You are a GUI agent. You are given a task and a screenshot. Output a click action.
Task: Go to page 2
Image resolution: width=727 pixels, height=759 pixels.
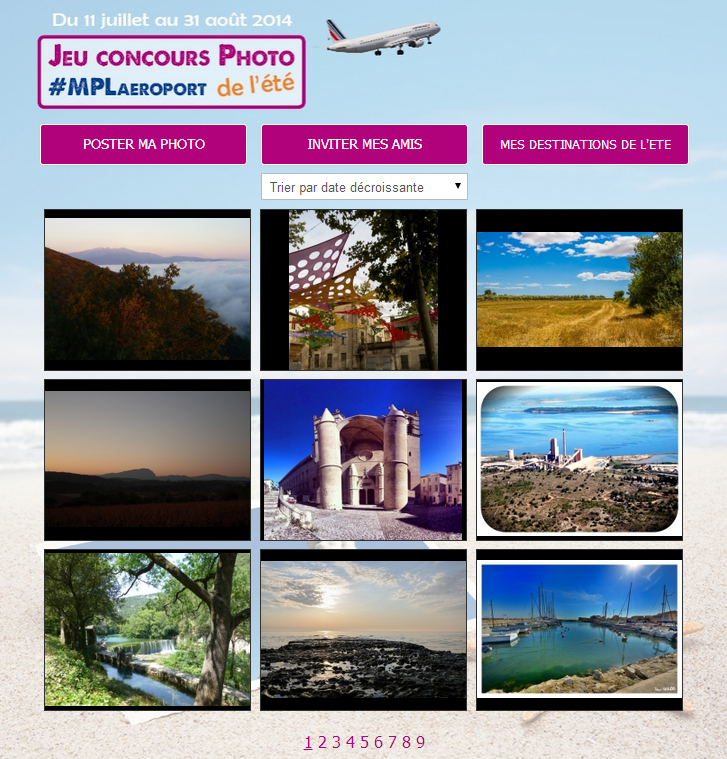point(323,742)
